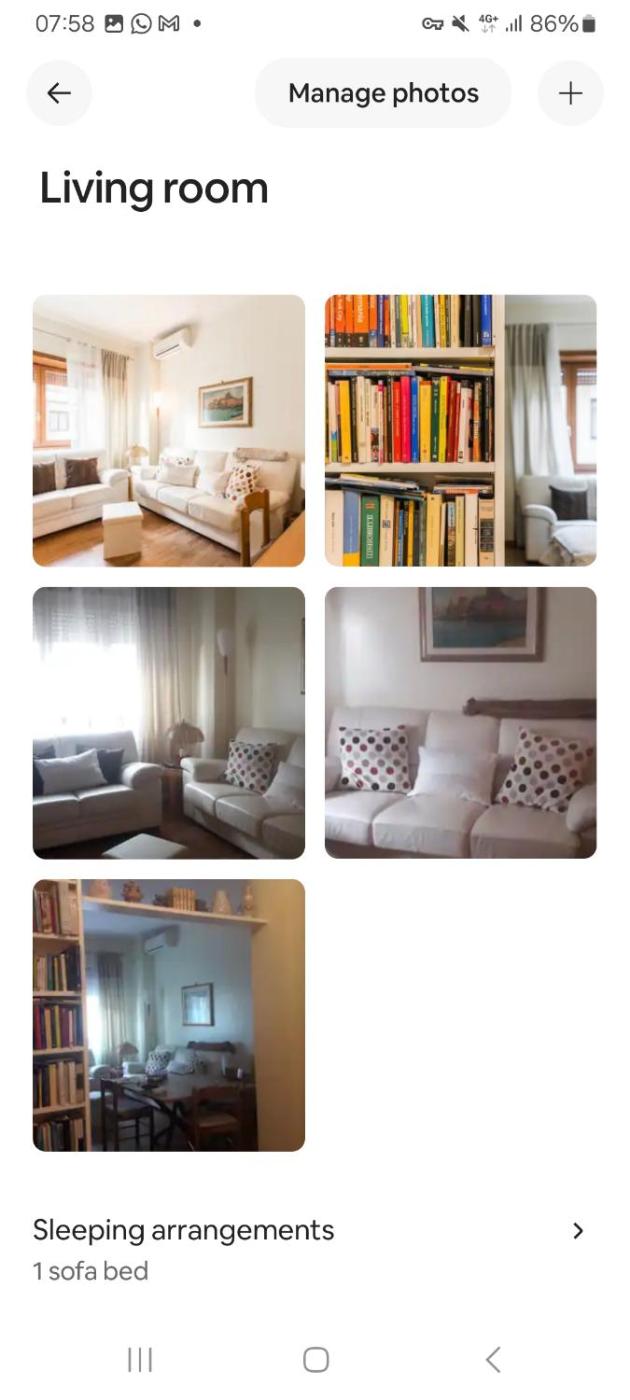This screenshot has width=630, height=1400.
Task: Go back using the arrow button
Action: tap(59, 93)
